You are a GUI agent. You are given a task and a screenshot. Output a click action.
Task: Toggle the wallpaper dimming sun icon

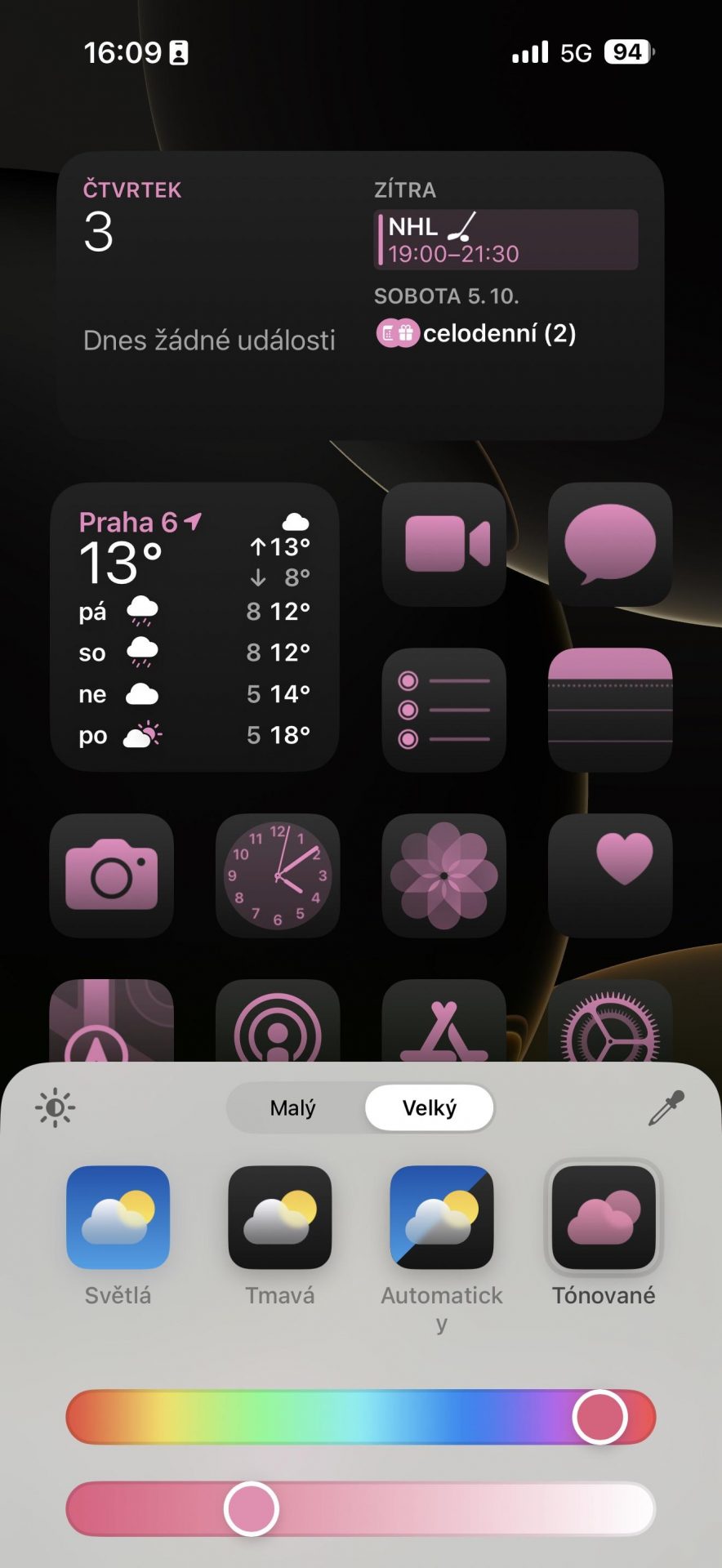click(55, 1108)
